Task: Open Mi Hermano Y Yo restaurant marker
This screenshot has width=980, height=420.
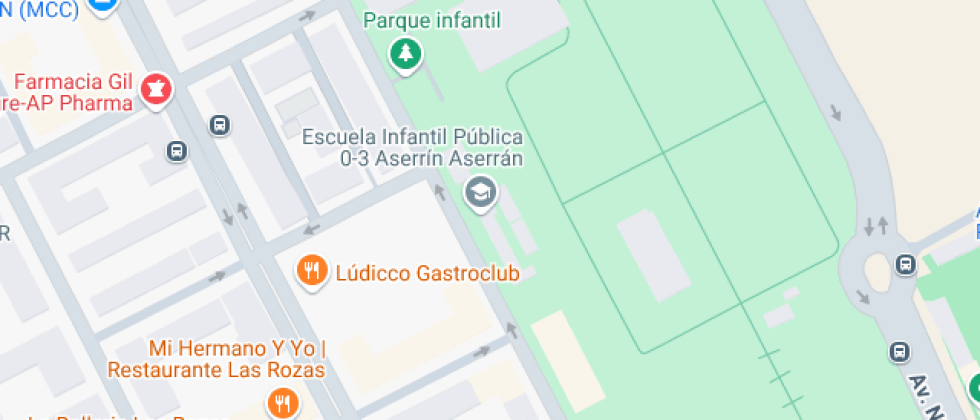Action: 283,404
